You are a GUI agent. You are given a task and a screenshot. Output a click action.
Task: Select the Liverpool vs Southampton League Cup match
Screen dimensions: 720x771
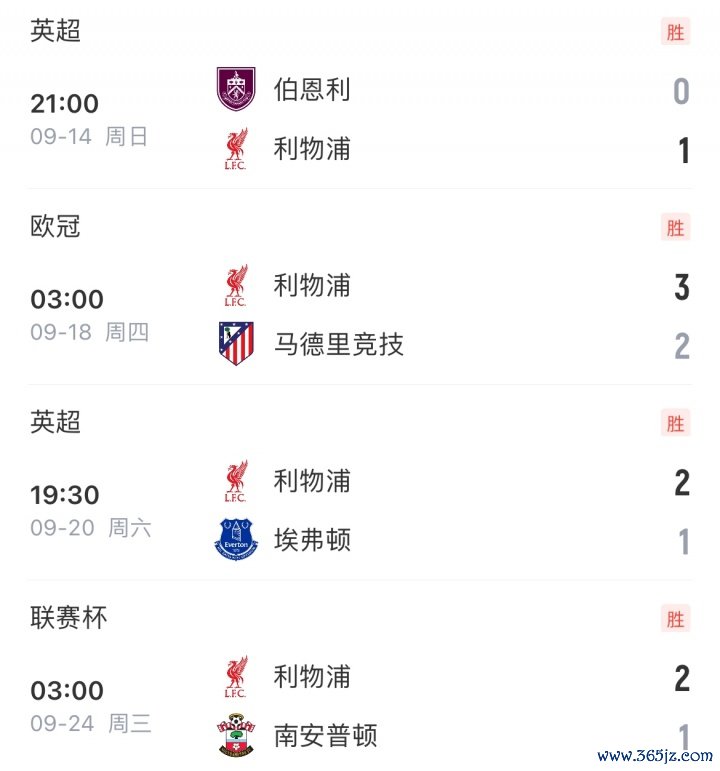360,707
